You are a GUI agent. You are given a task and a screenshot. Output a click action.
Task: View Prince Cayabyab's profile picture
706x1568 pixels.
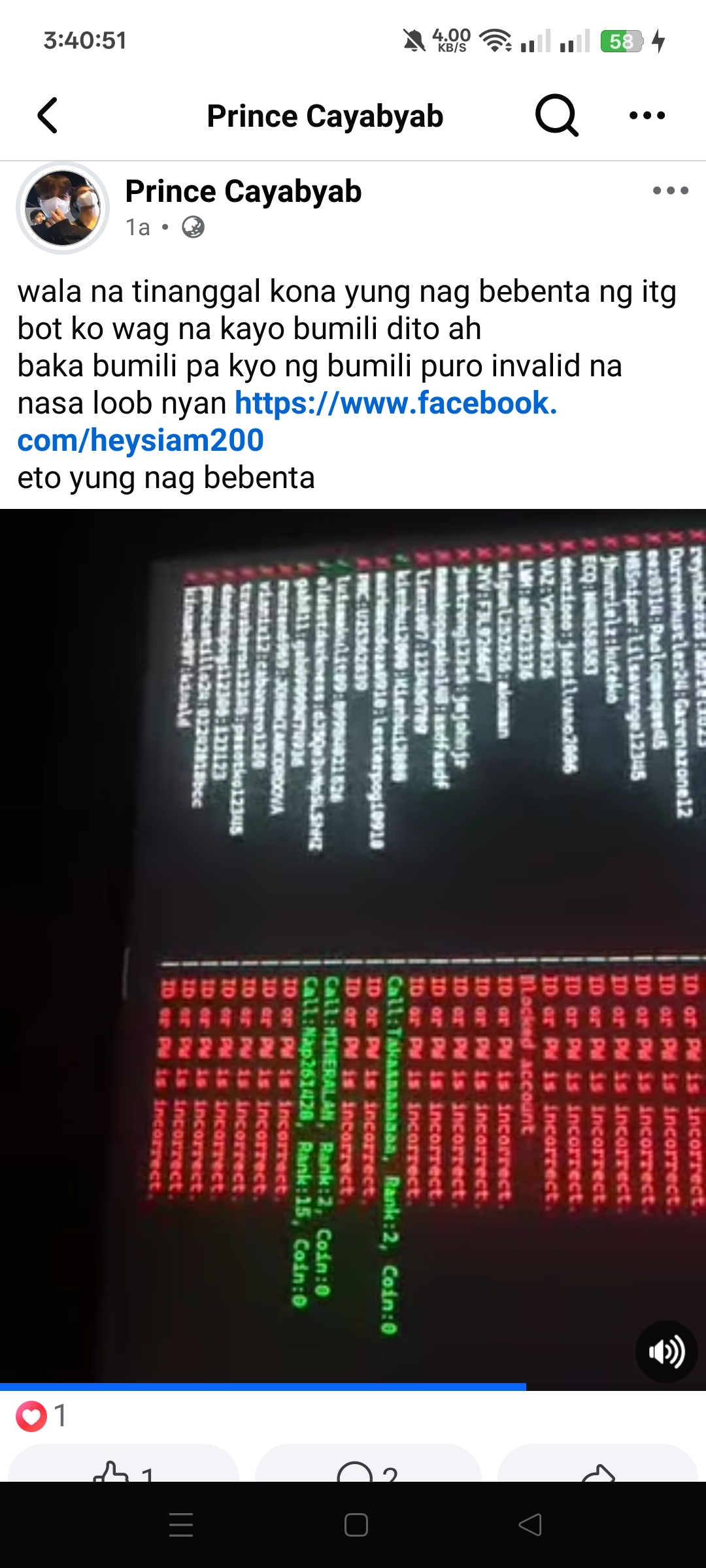pyautogui.click(x=63, y=208)
